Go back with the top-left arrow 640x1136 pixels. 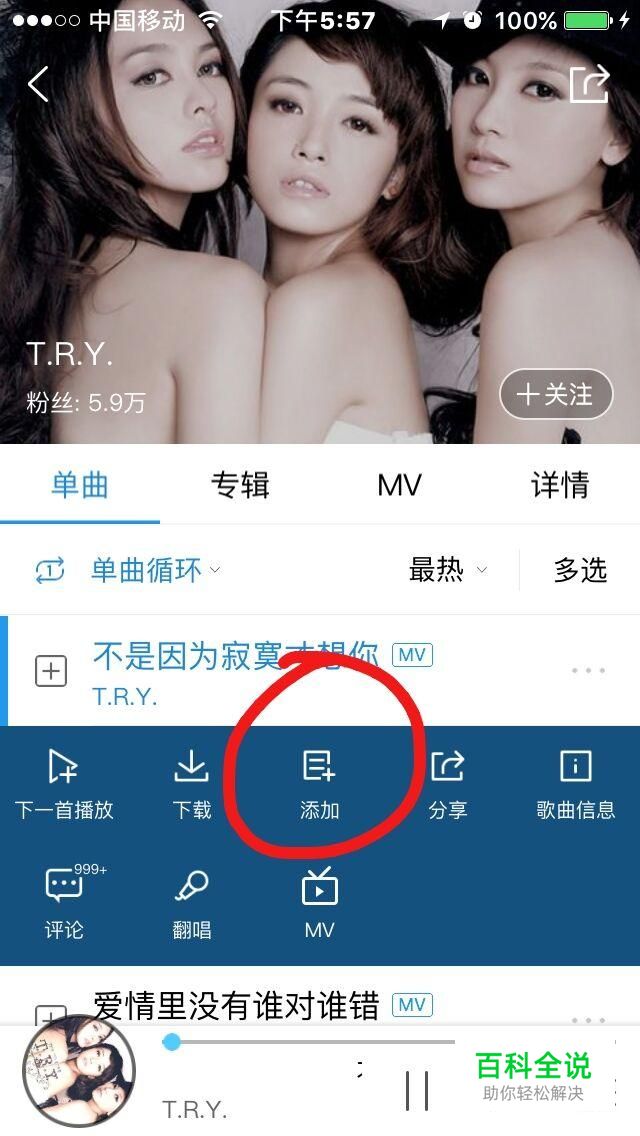click(38, 84)
